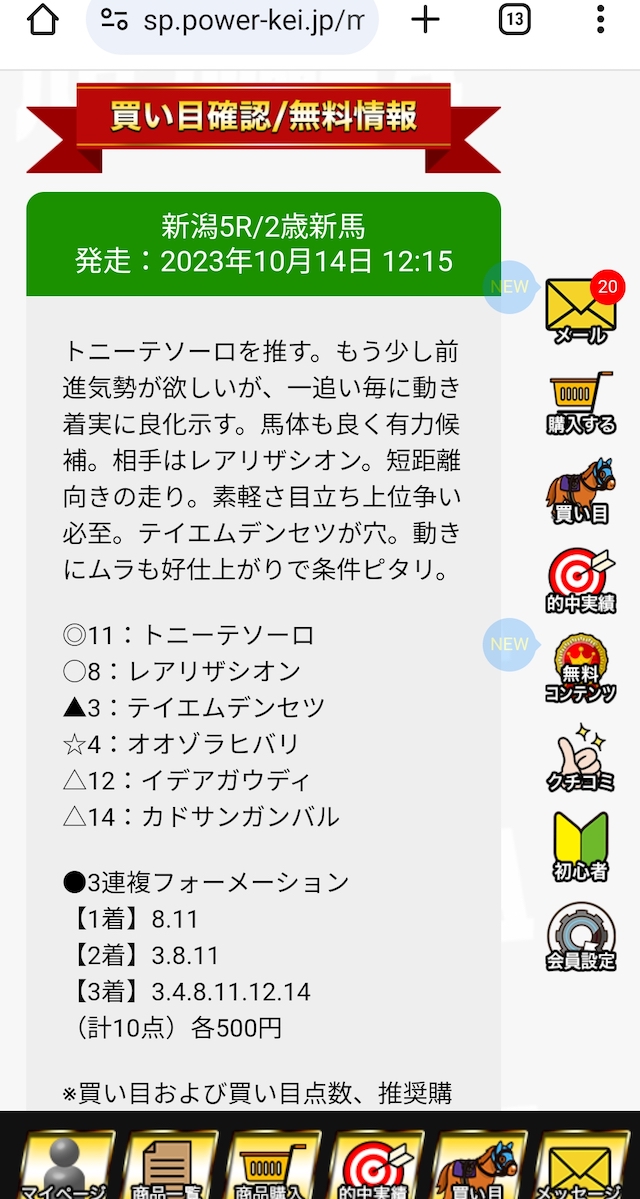Image resolution: width=640 pixels, height=1199 pixels.
Task: Open 買い目 horse icon in the side menu
Action: [581, 492]
